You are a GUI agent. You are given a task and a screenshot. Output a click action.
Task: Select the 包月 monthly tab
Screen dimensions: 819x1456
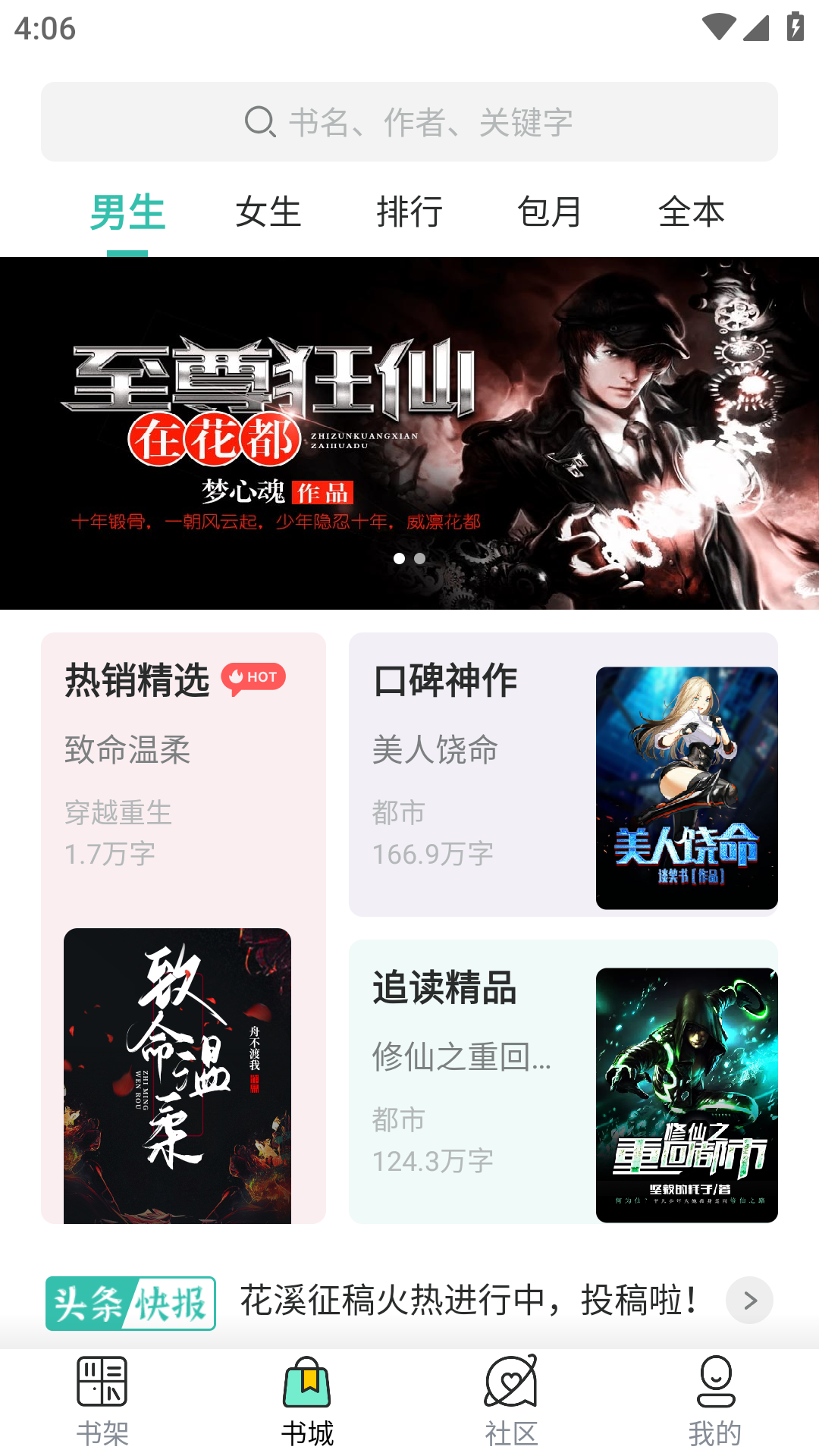pyautogui.click(x=551, y=213)
